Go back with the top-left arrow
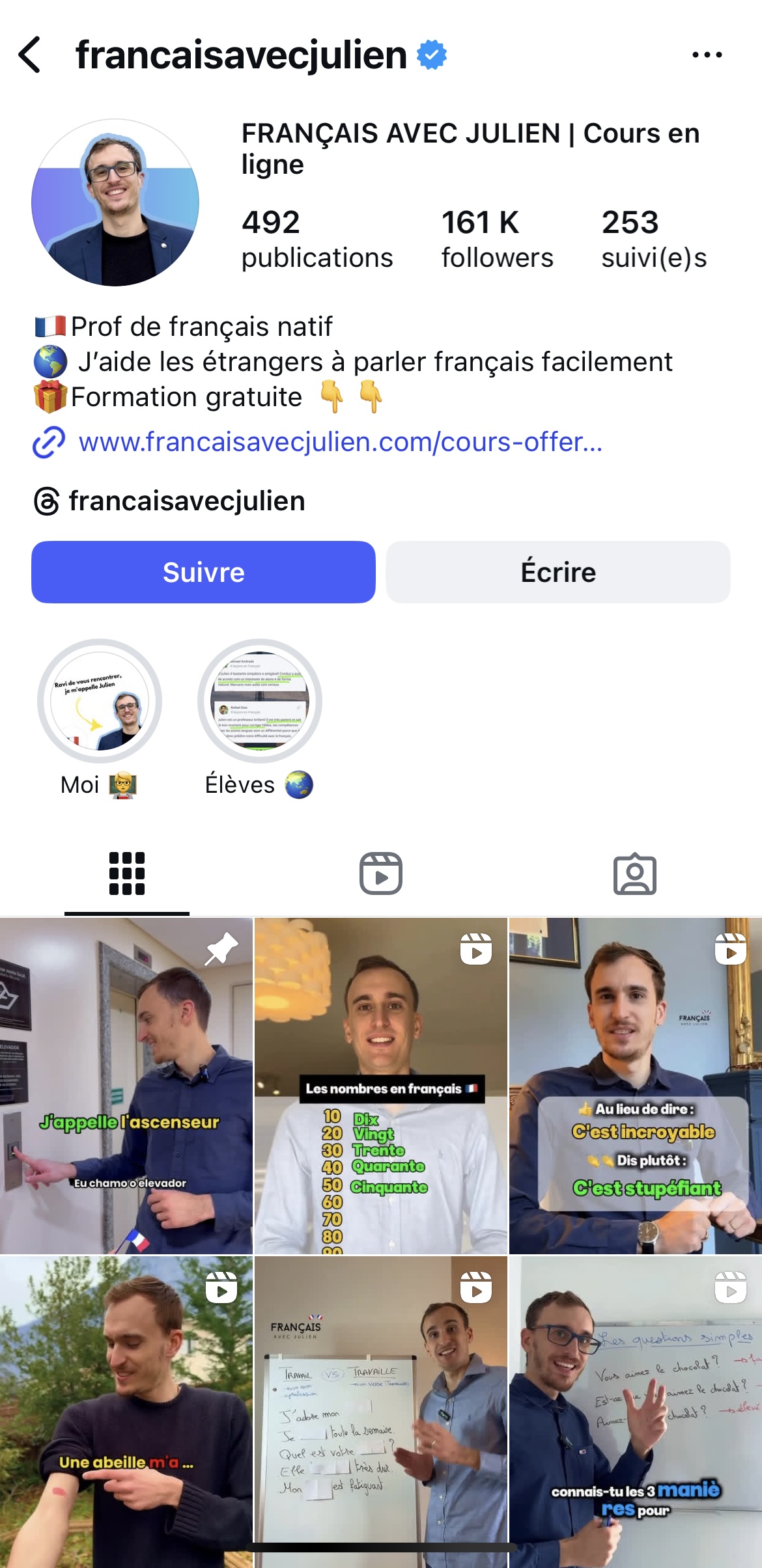This screenshot has height=1568, width=762. (x=31, y=55)
